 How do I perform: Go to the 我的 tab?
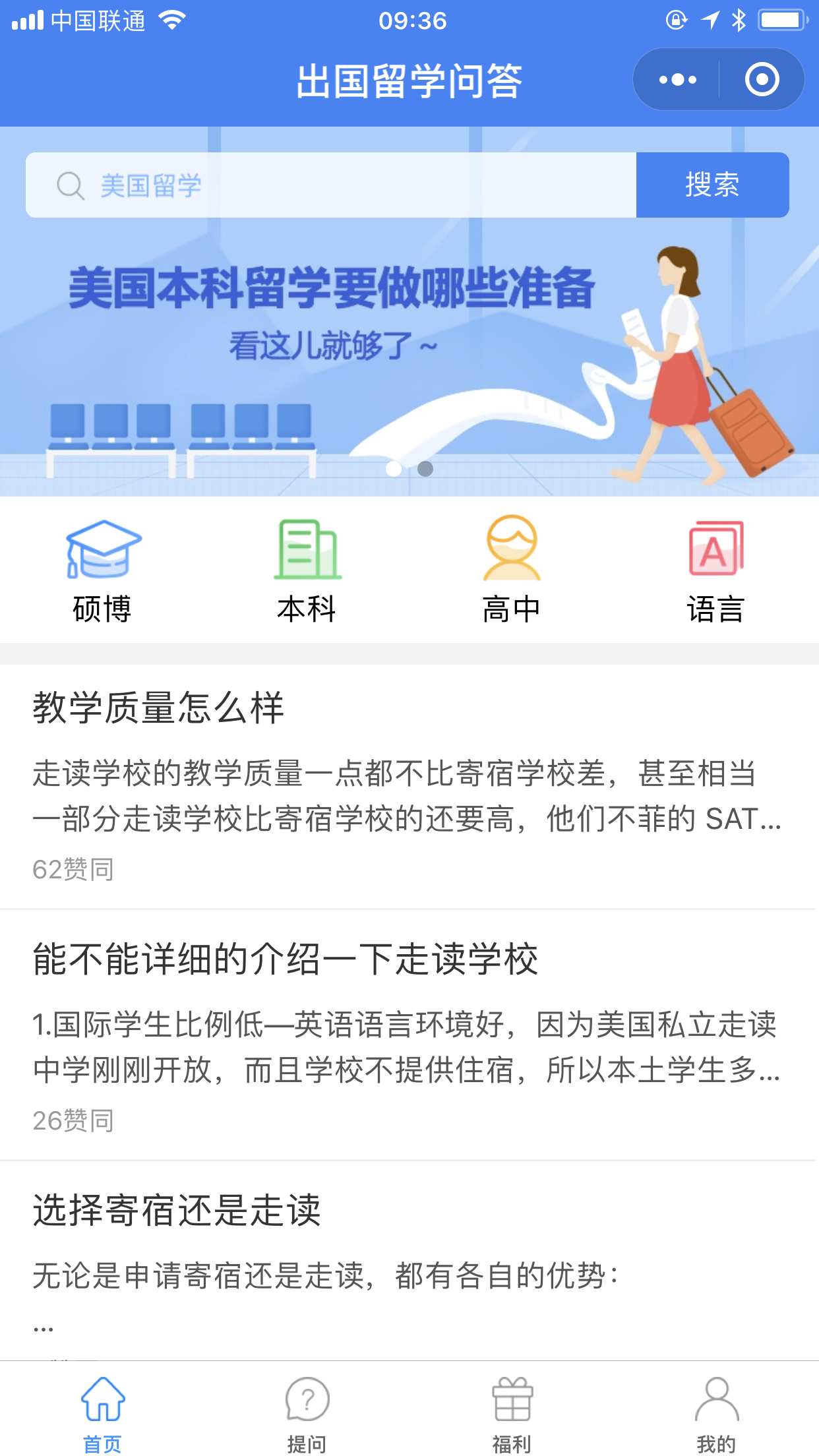click(x=716, y=1412)
